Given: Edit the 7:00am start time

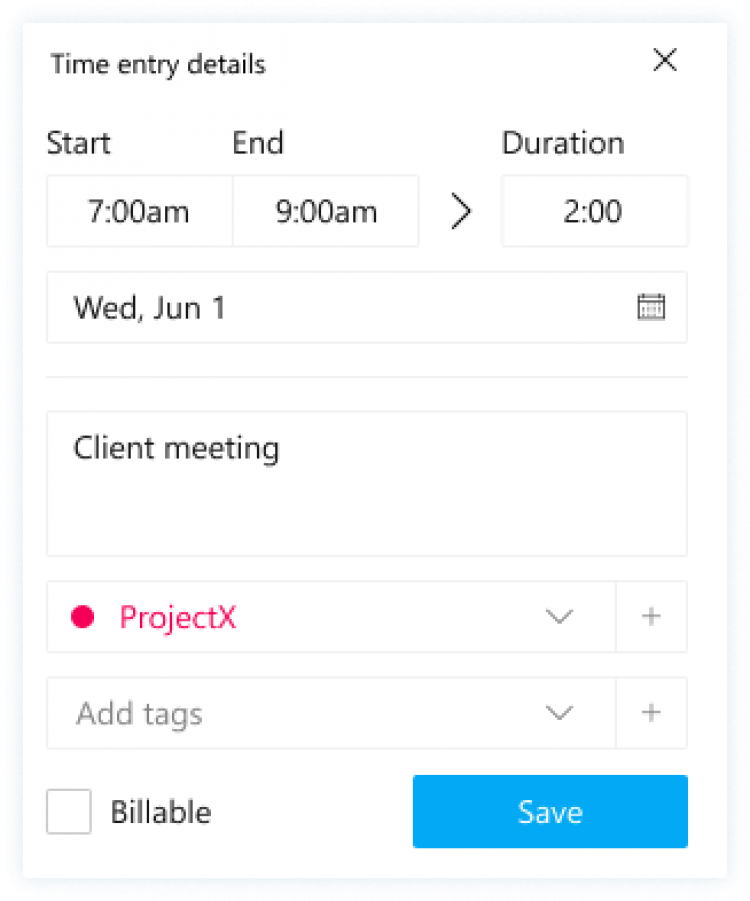Looking at the screenshot, I should coord(139,212).
